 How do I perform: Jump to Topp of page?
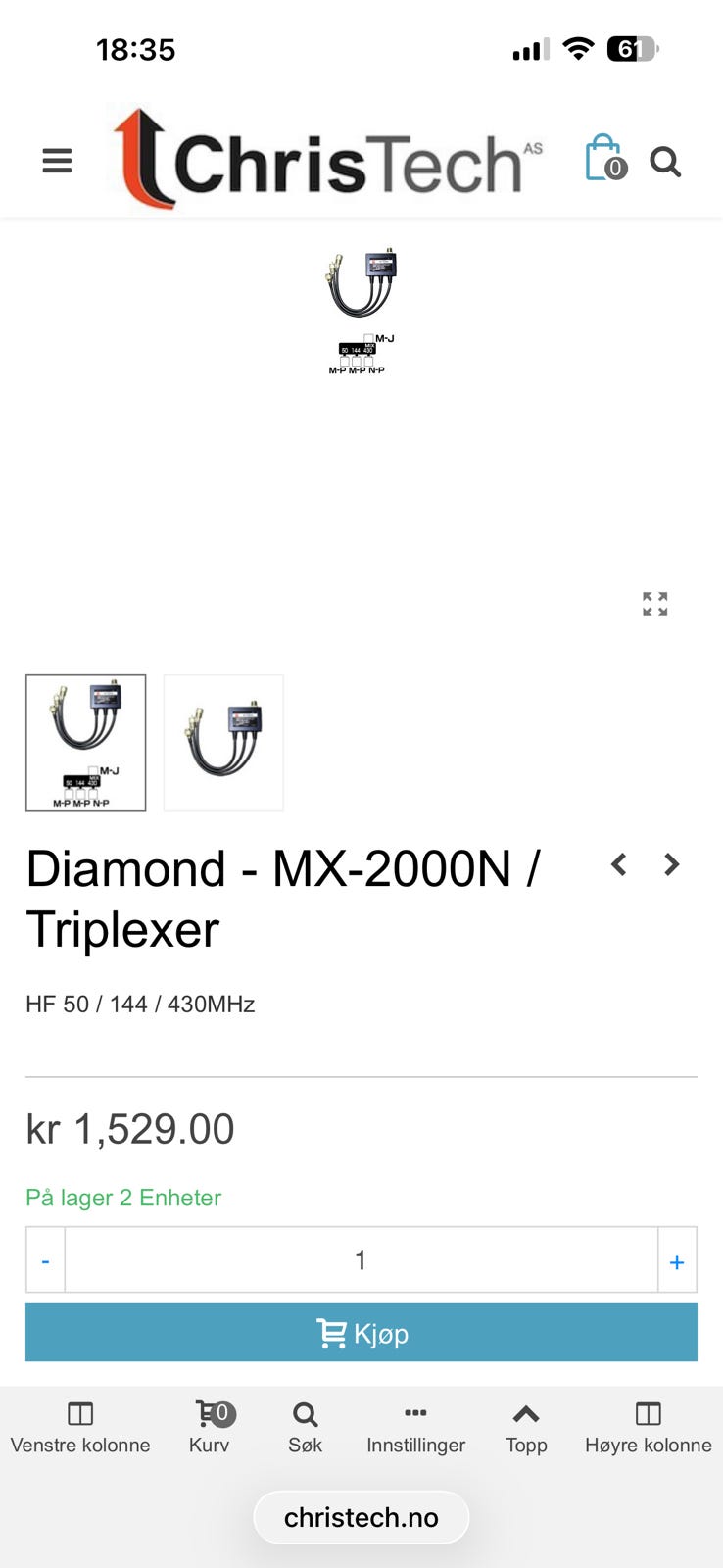[x=526, y=1427]
